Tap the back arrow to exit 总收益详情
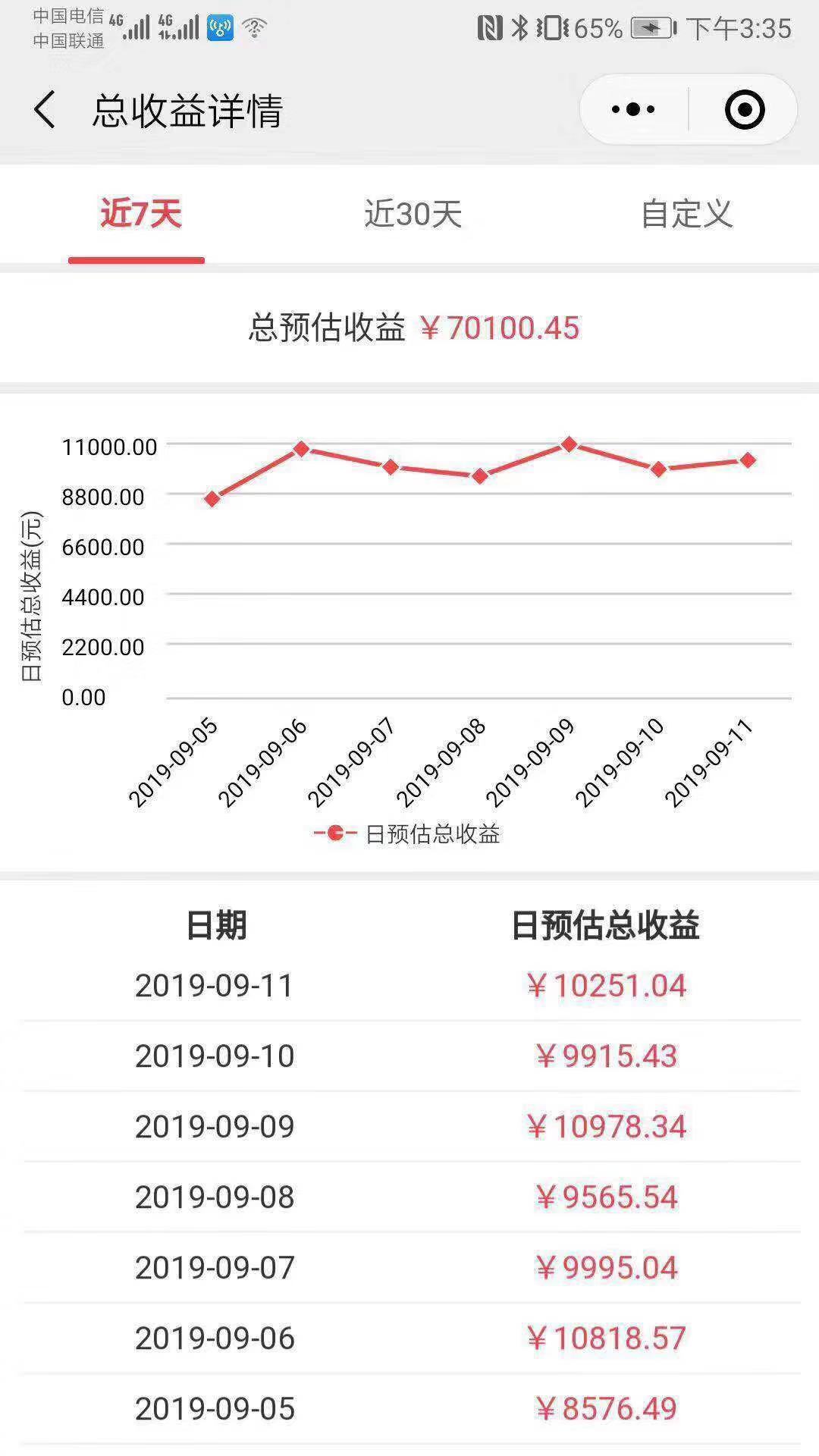Viewport: 819px width, 1456px height. click(43, 108)
